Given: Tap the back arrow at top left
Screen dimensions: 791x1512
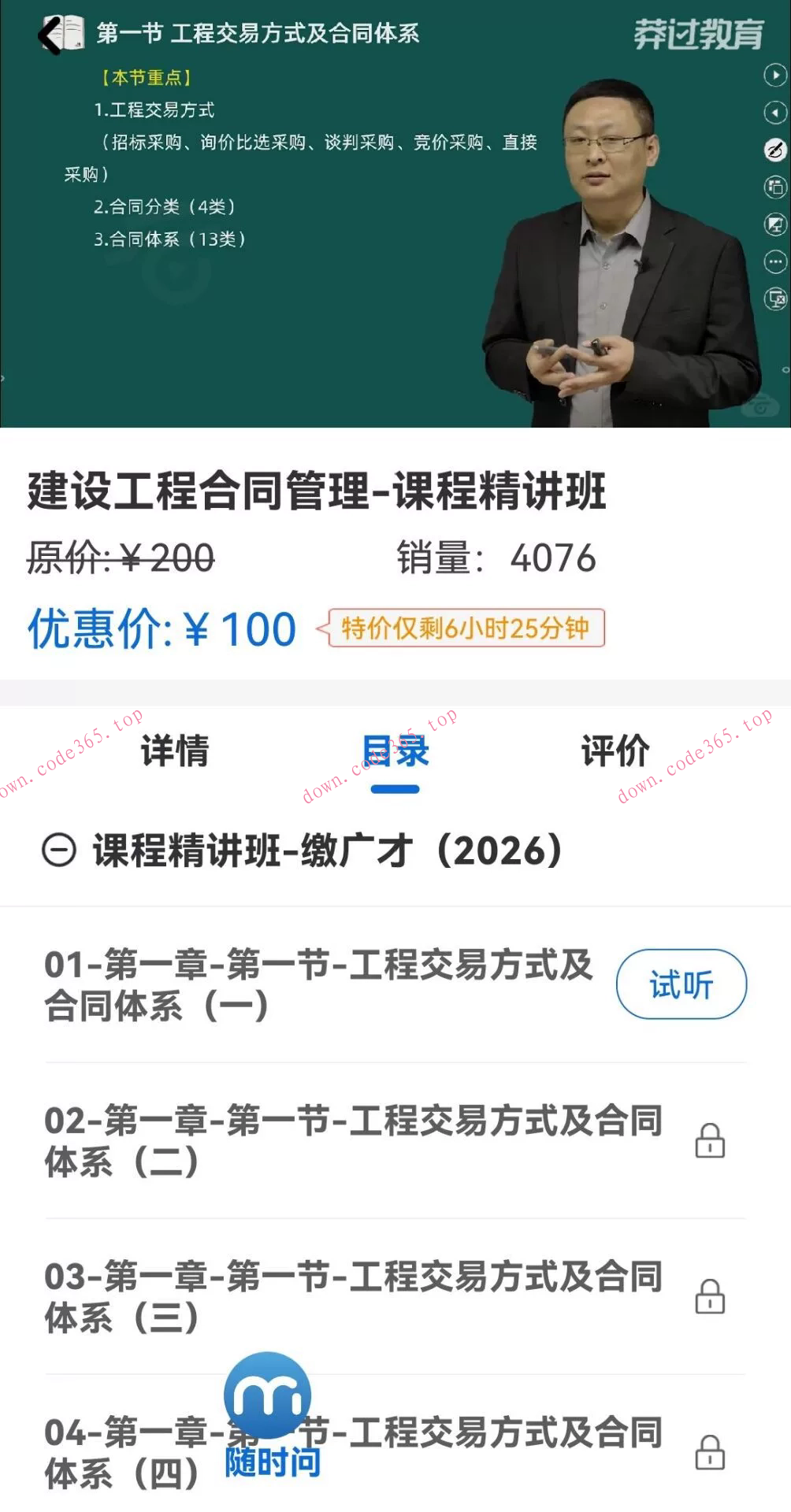Looking at the screenshot, I should pos(47,35).
